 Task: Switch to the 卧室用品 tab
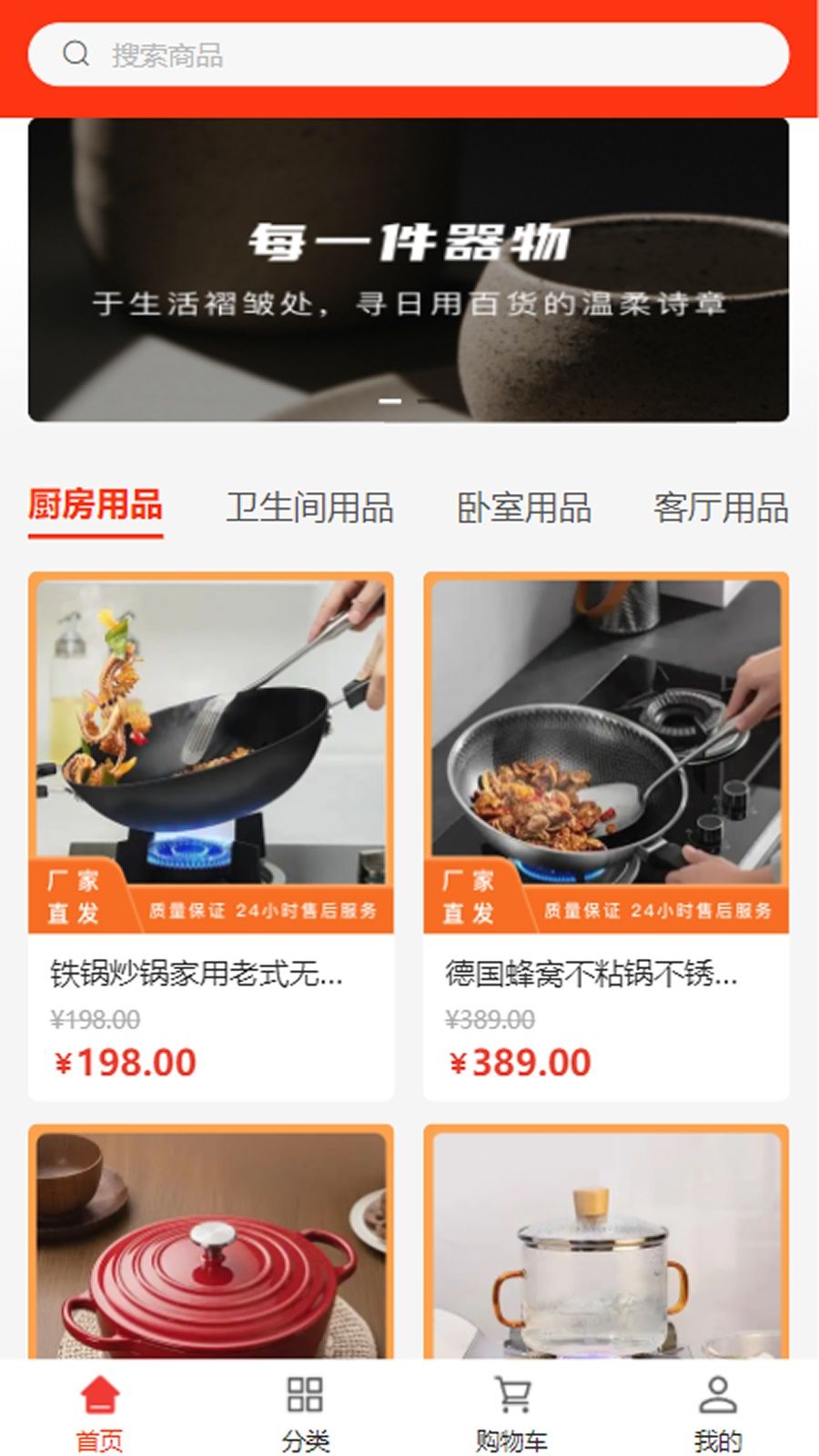click(524, 508)
